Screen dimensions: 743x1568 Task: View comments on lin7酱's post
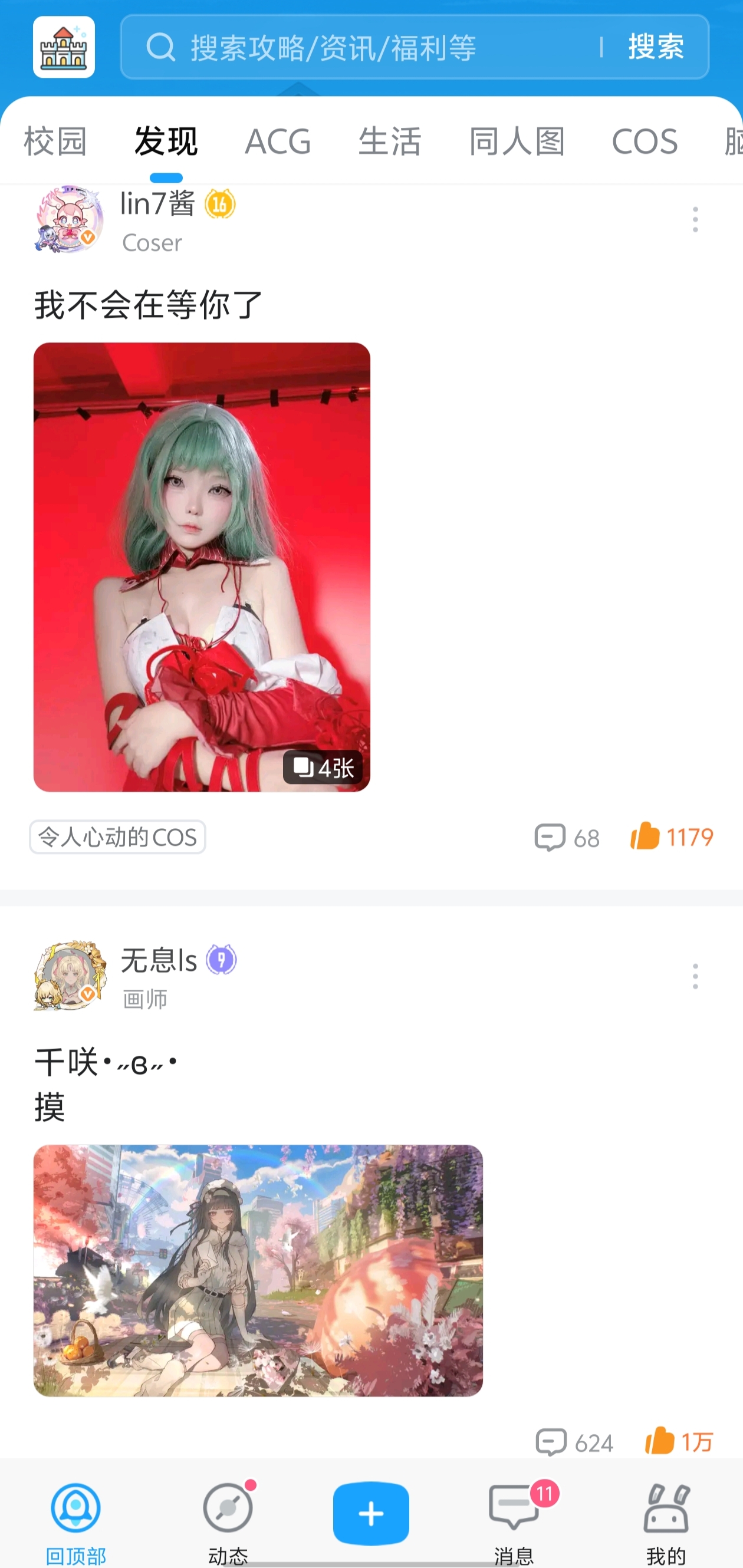[x=566, y=838]
